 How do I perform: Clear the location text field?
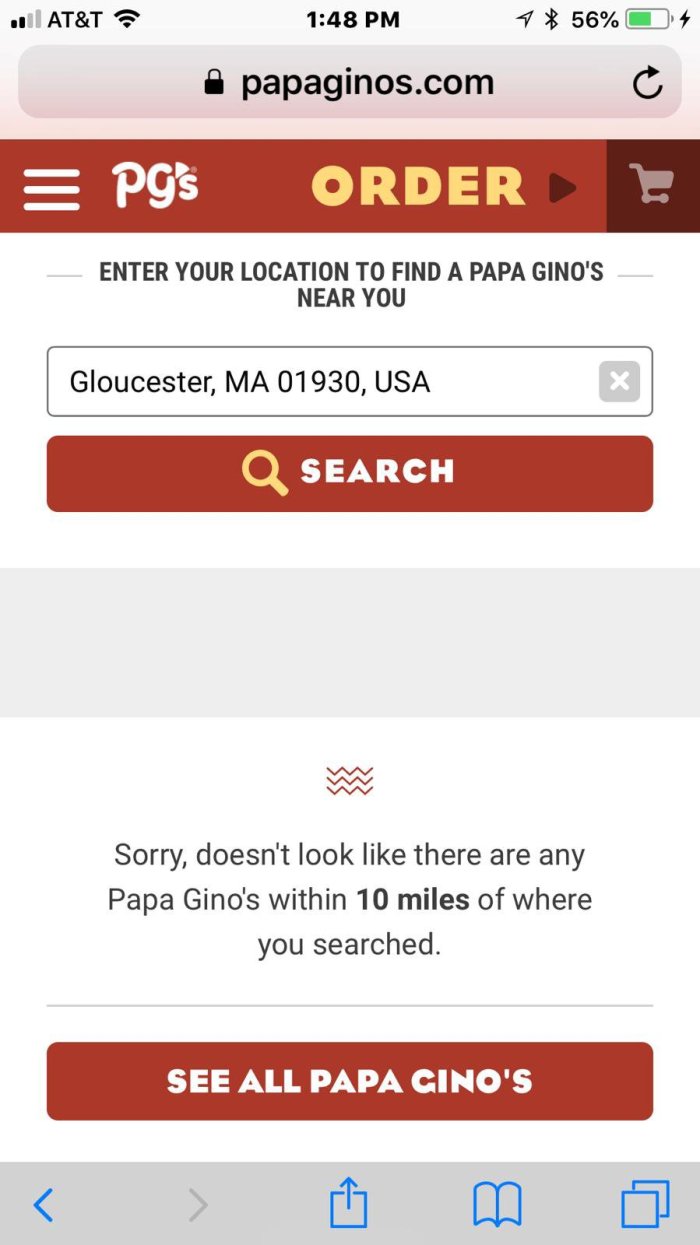619,381
